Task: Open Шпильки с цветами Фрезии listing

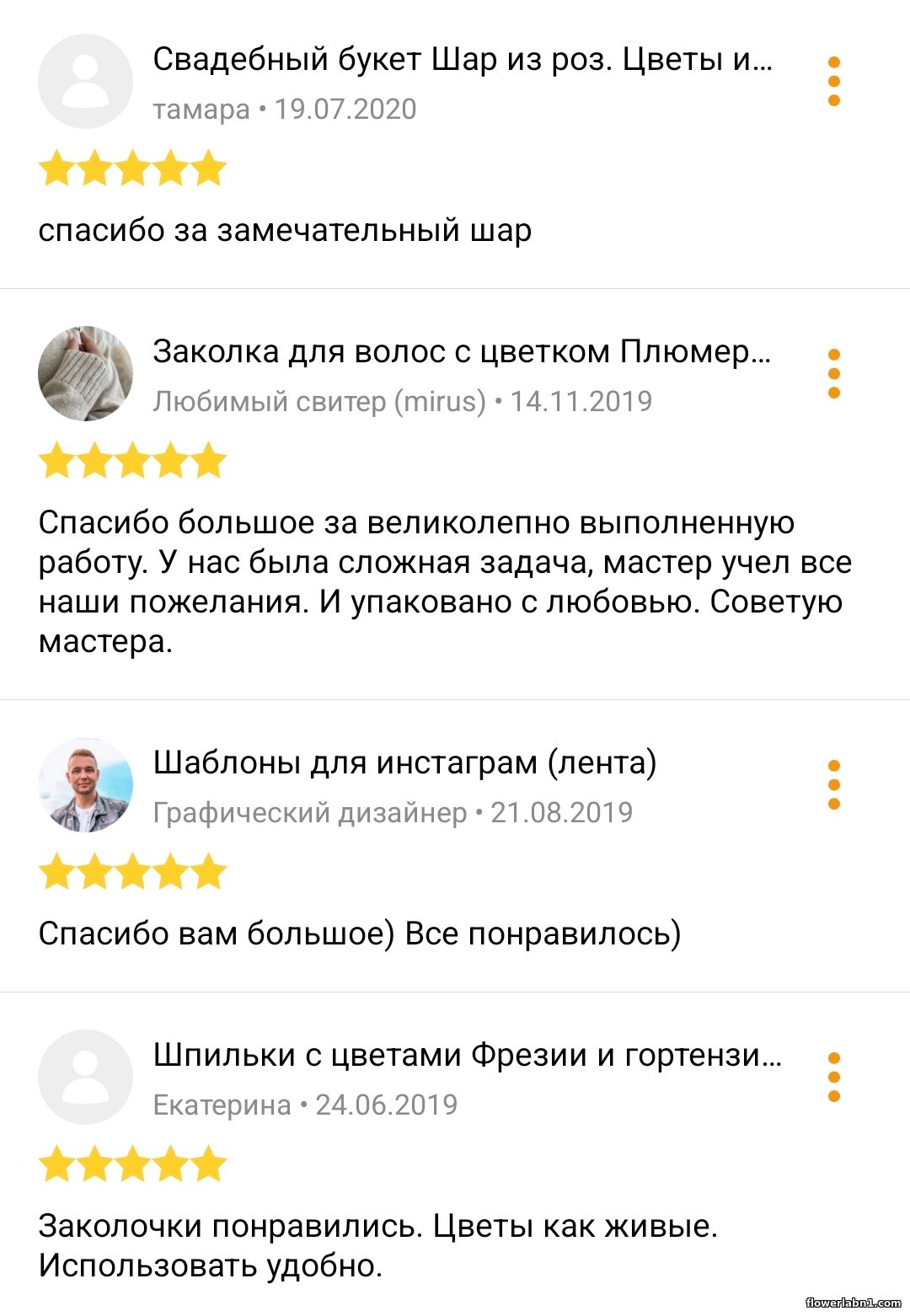Action: point(467,1056)
